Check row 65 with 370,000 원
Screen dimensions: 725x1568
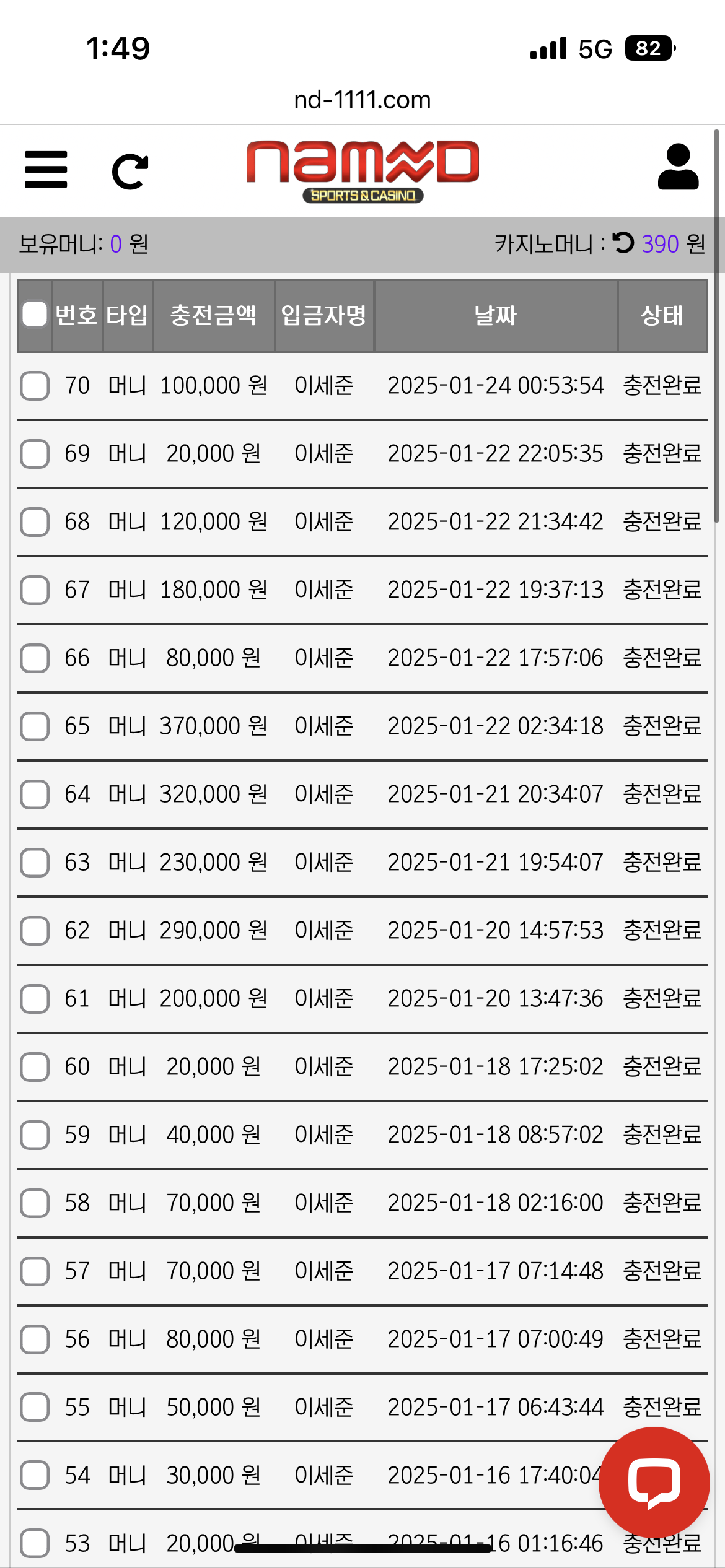click(x=35, y=726)
